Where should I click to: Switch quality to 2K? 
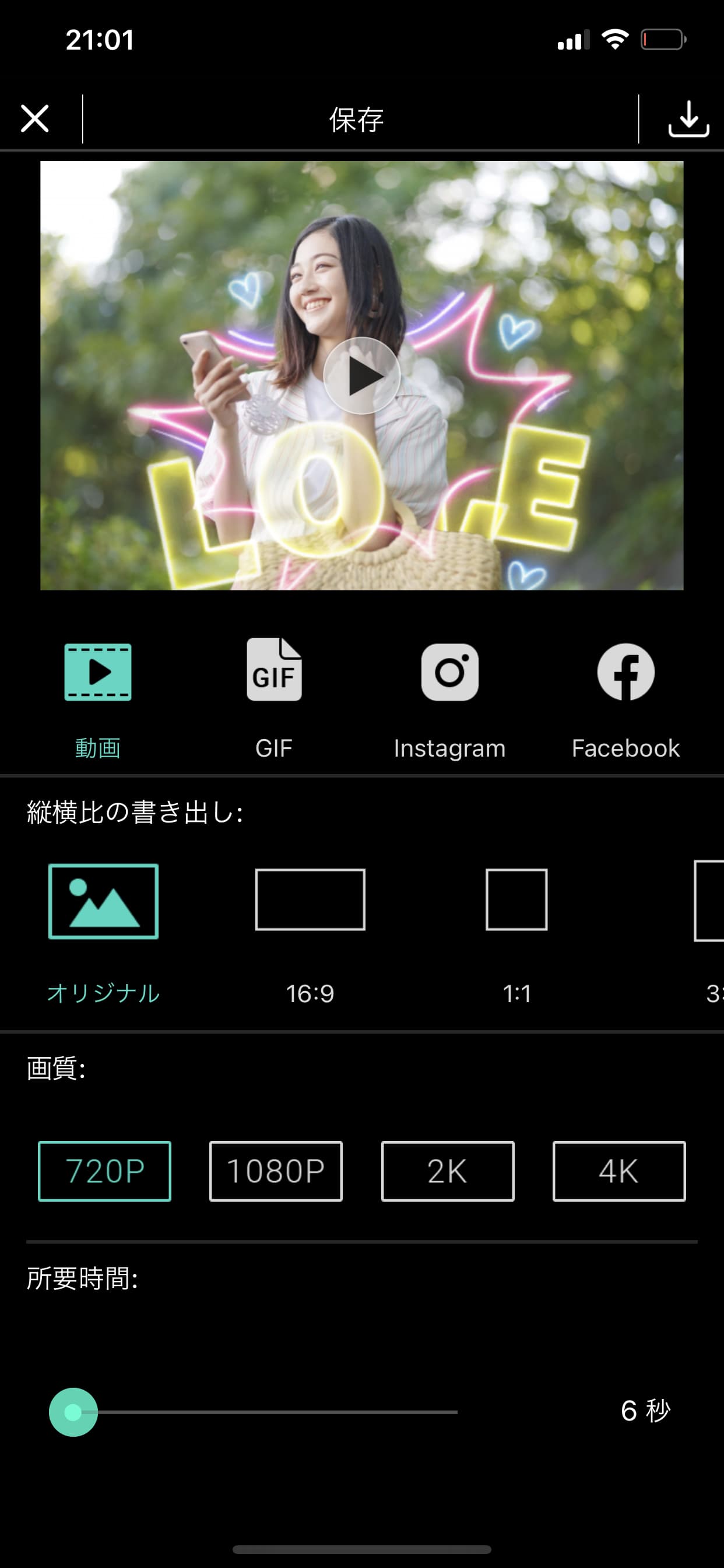click(447, 1171)
